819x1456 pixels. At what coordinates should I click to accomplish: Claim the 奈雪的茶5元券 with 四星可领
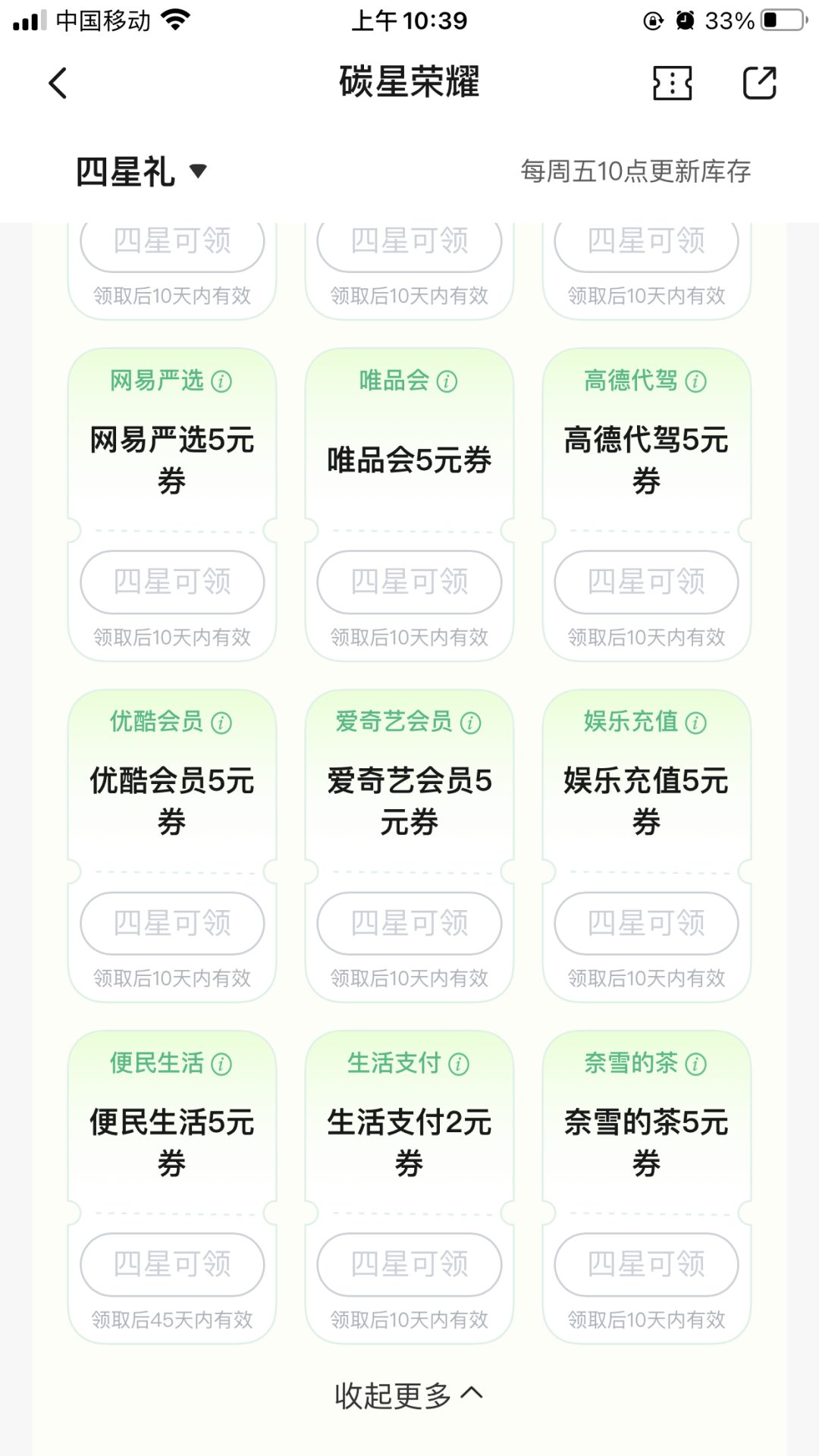click(646, 1264)
